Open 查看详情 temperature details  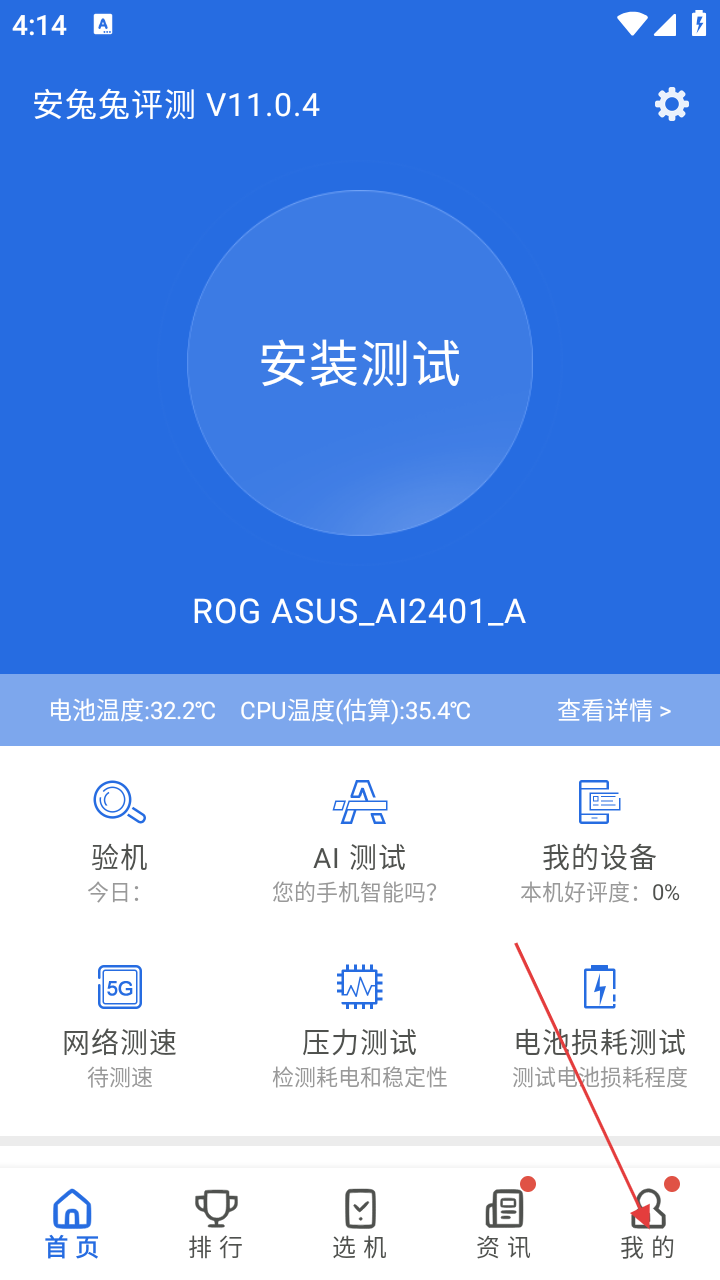[613, 711]
